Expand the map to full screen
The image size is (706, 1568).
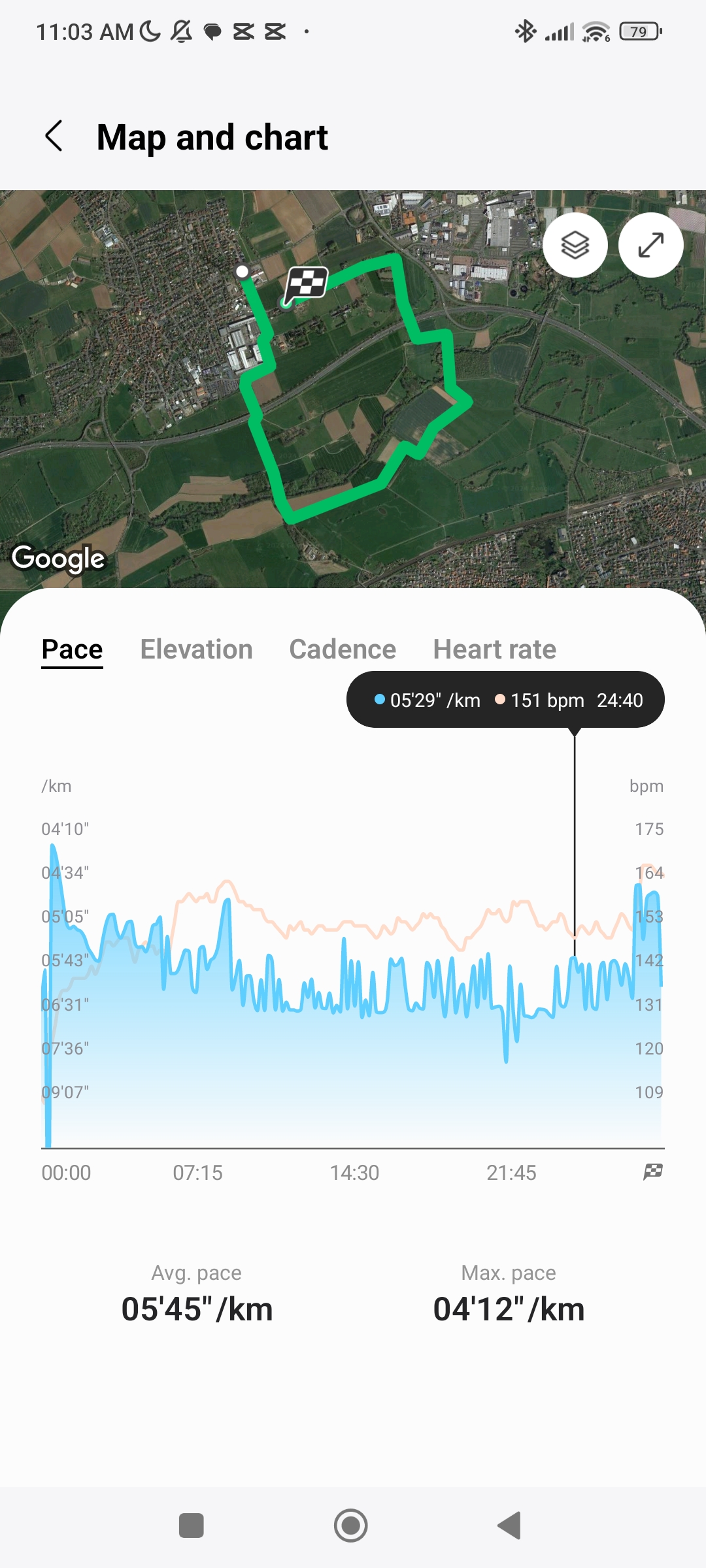pos(650,245)
